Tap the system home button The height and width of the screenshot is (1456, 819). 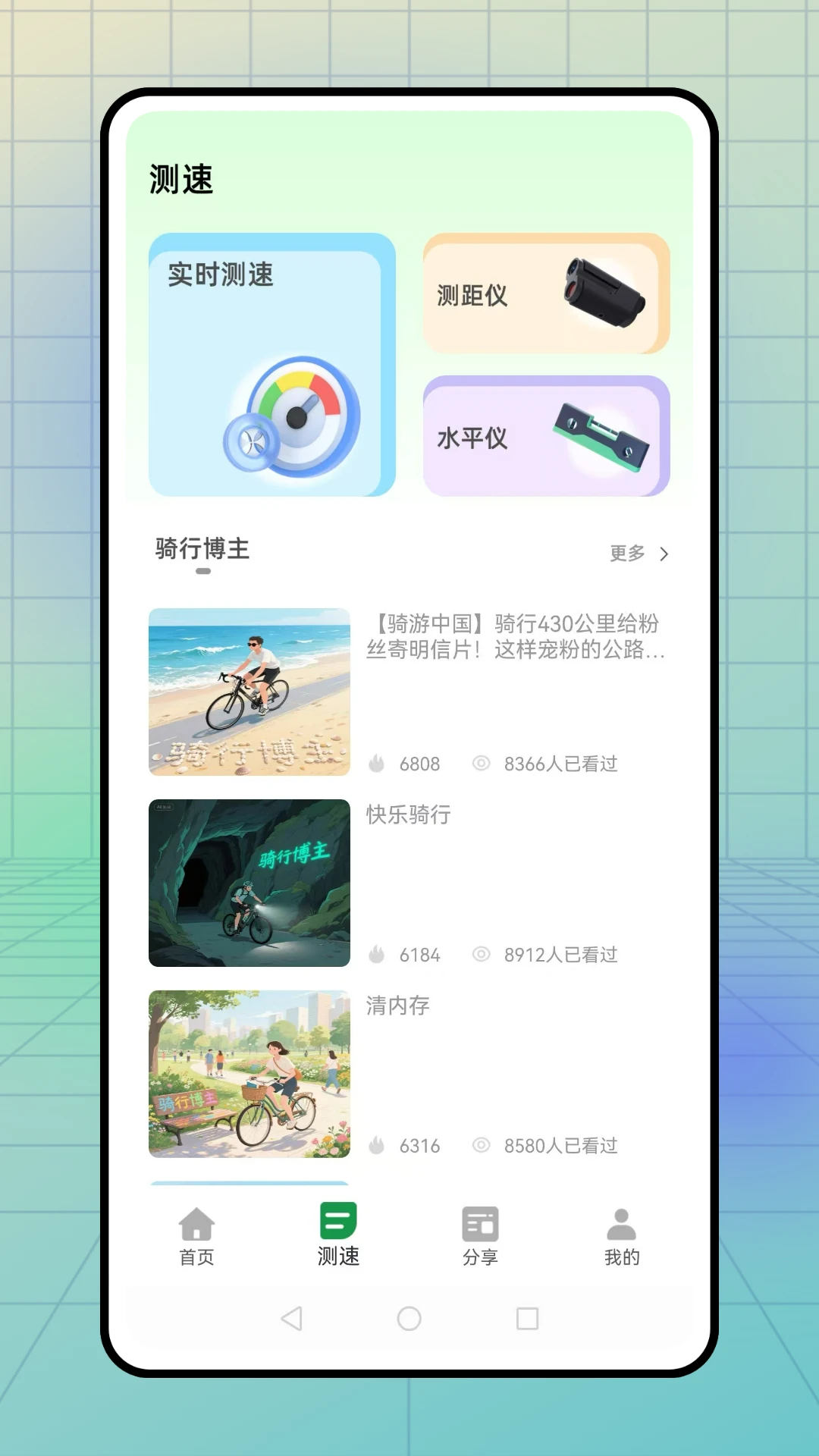(x=409, y=1319)
